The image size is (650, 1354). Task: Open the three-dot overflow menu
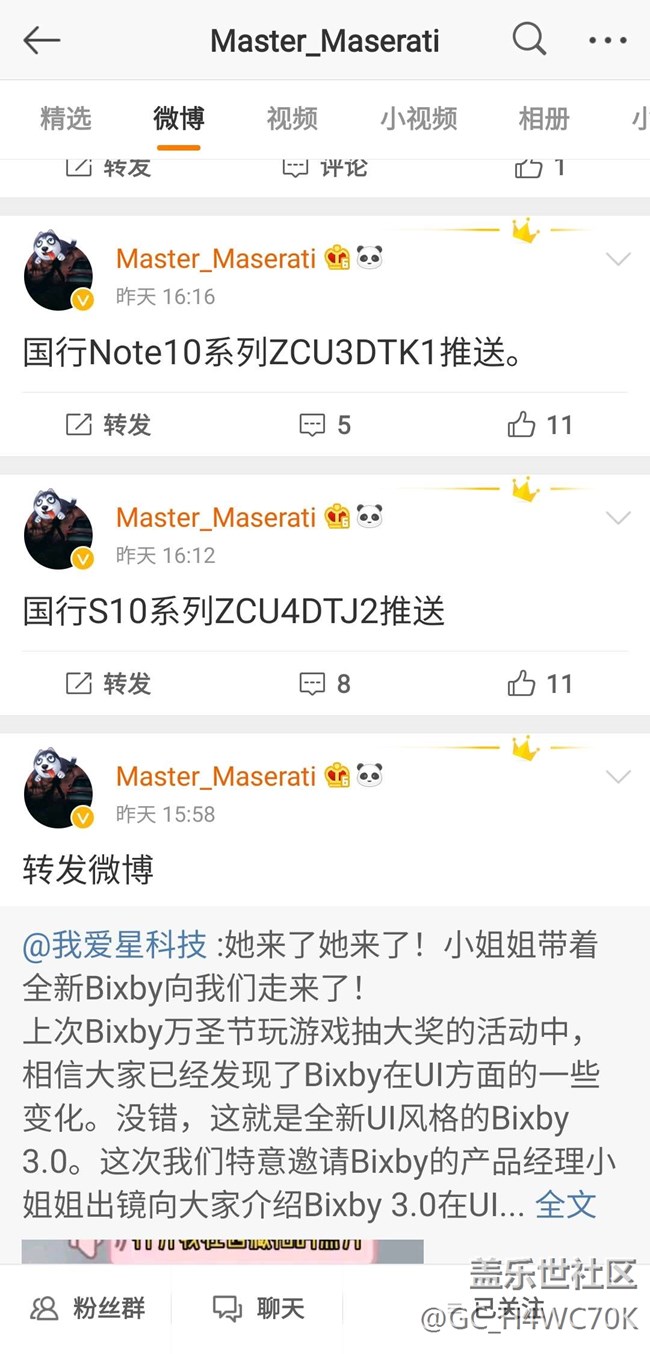tap(607, 41)
